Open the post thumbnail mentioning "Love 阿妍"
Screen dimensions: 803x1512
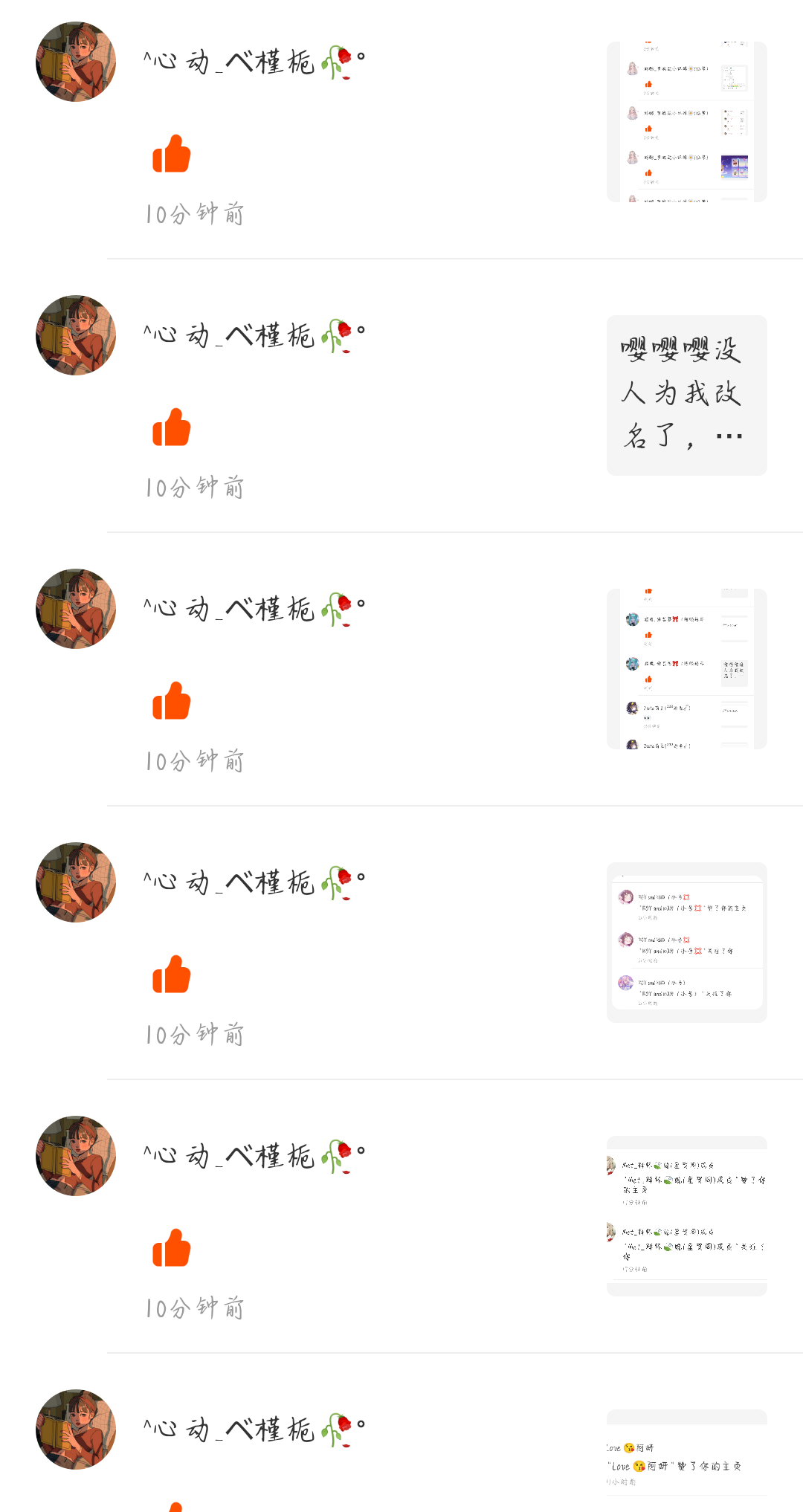coord(686,1461)
